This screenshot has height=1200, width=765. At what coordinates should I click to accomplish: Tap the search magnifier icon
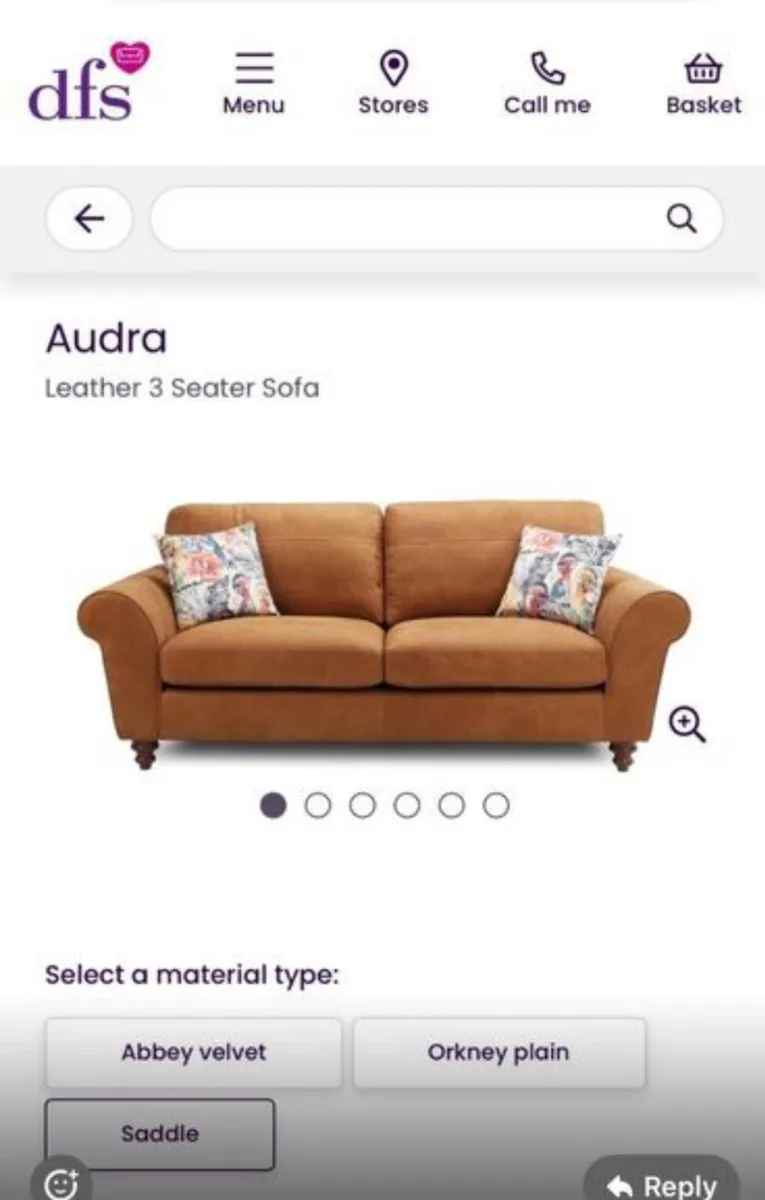[681, 217]
